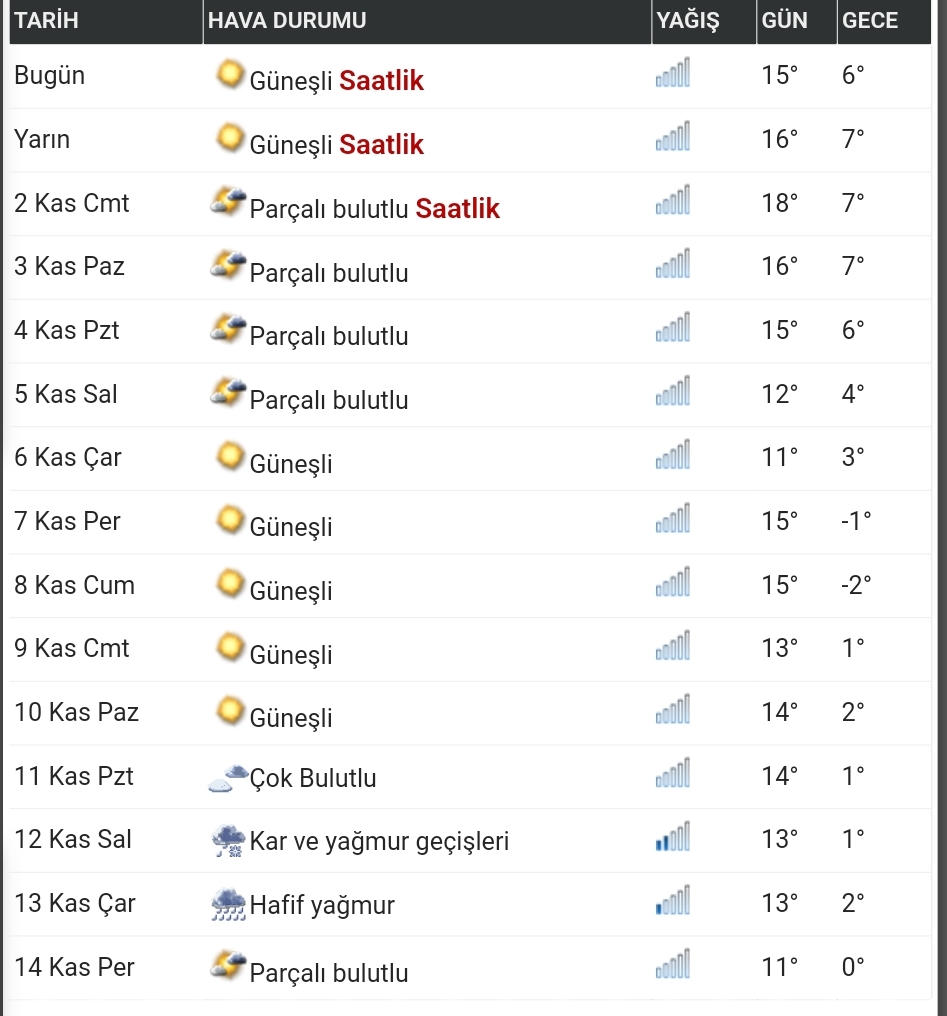Open the Saatlik link for Bugün
The width and height of the screenshot is (947, 1016).
[x=381, y=80]
